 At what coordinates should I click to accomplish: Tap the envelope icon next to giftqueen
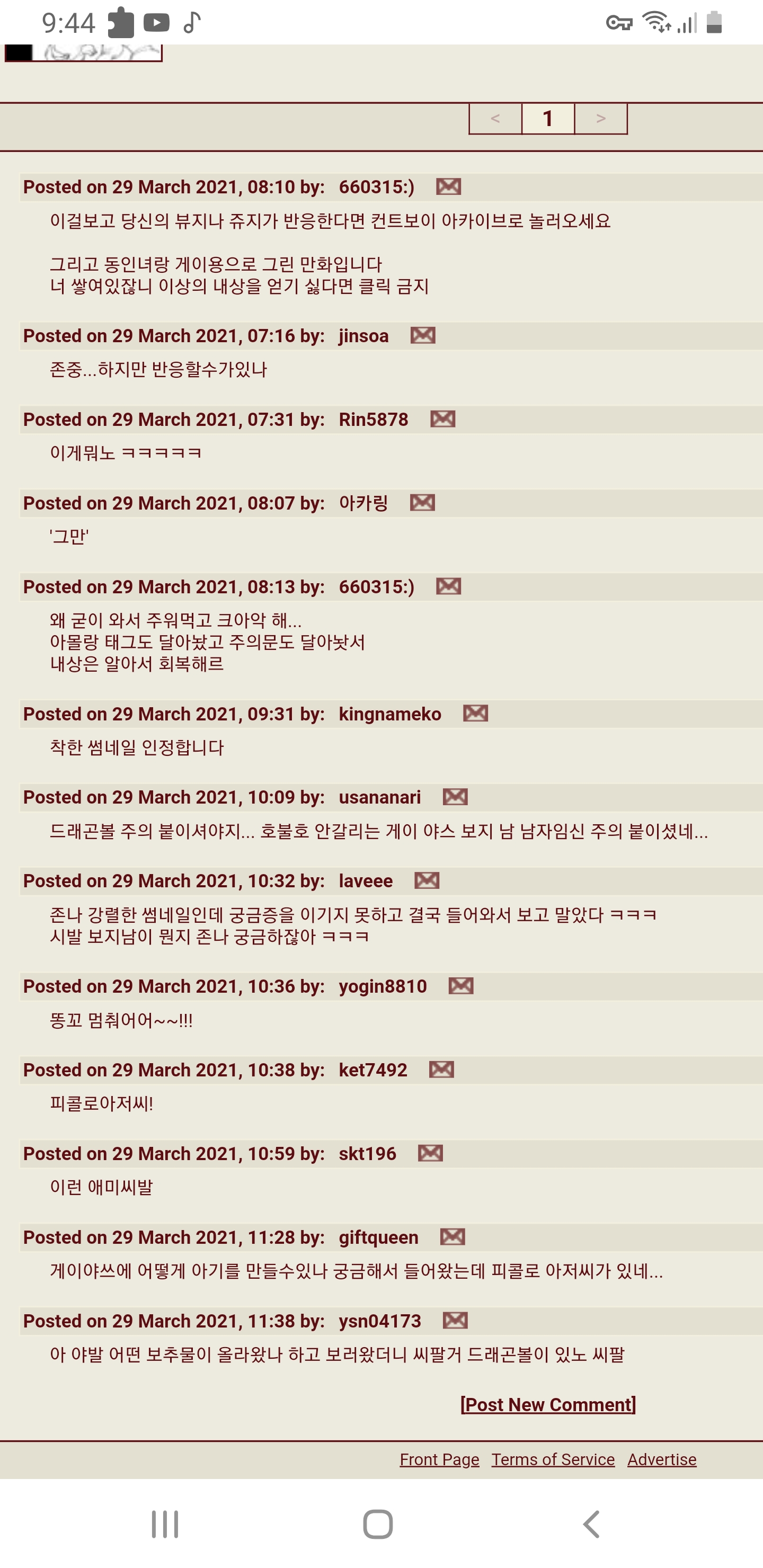[453, 1237]
